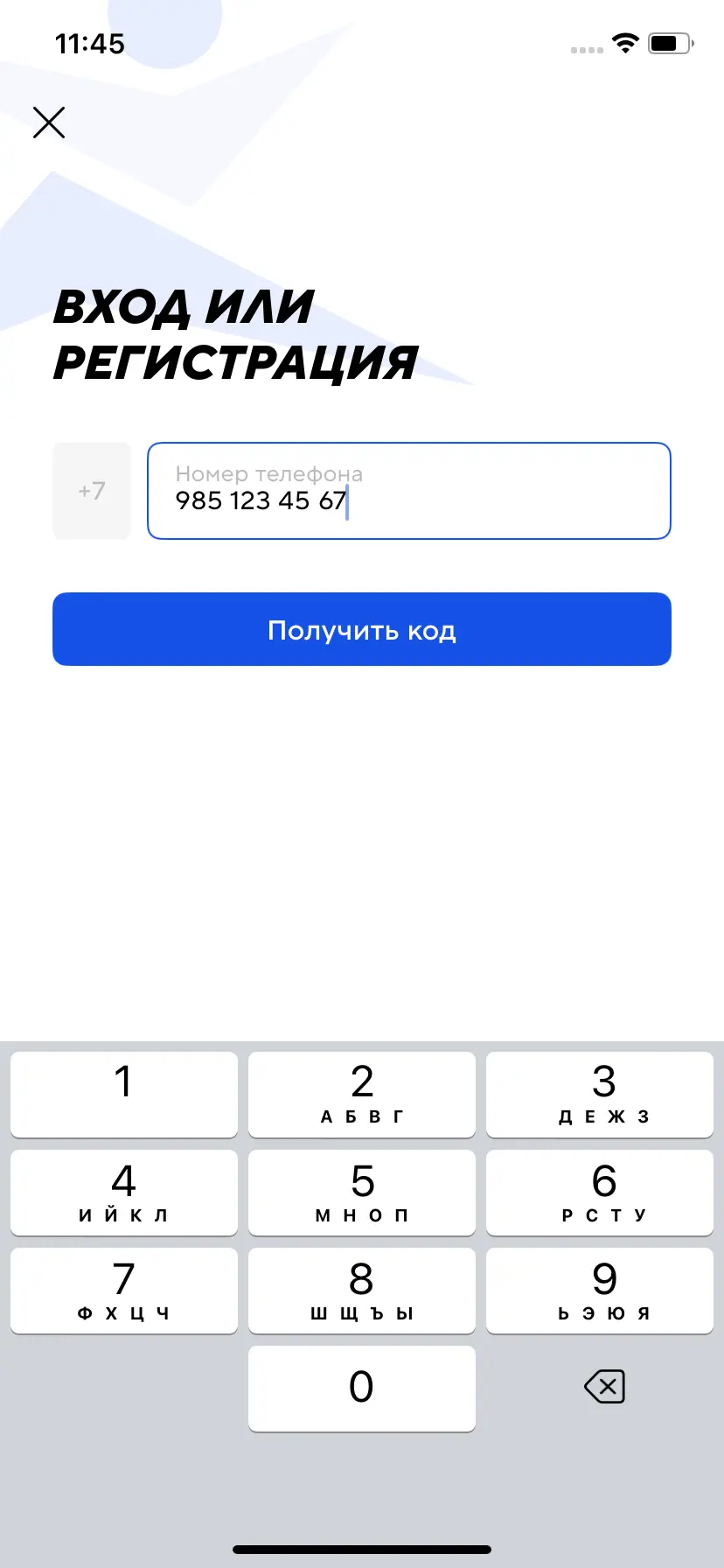Viewport: 724px width, 1568px height.
Task: Tap the phone number input field
Action: 408,491
